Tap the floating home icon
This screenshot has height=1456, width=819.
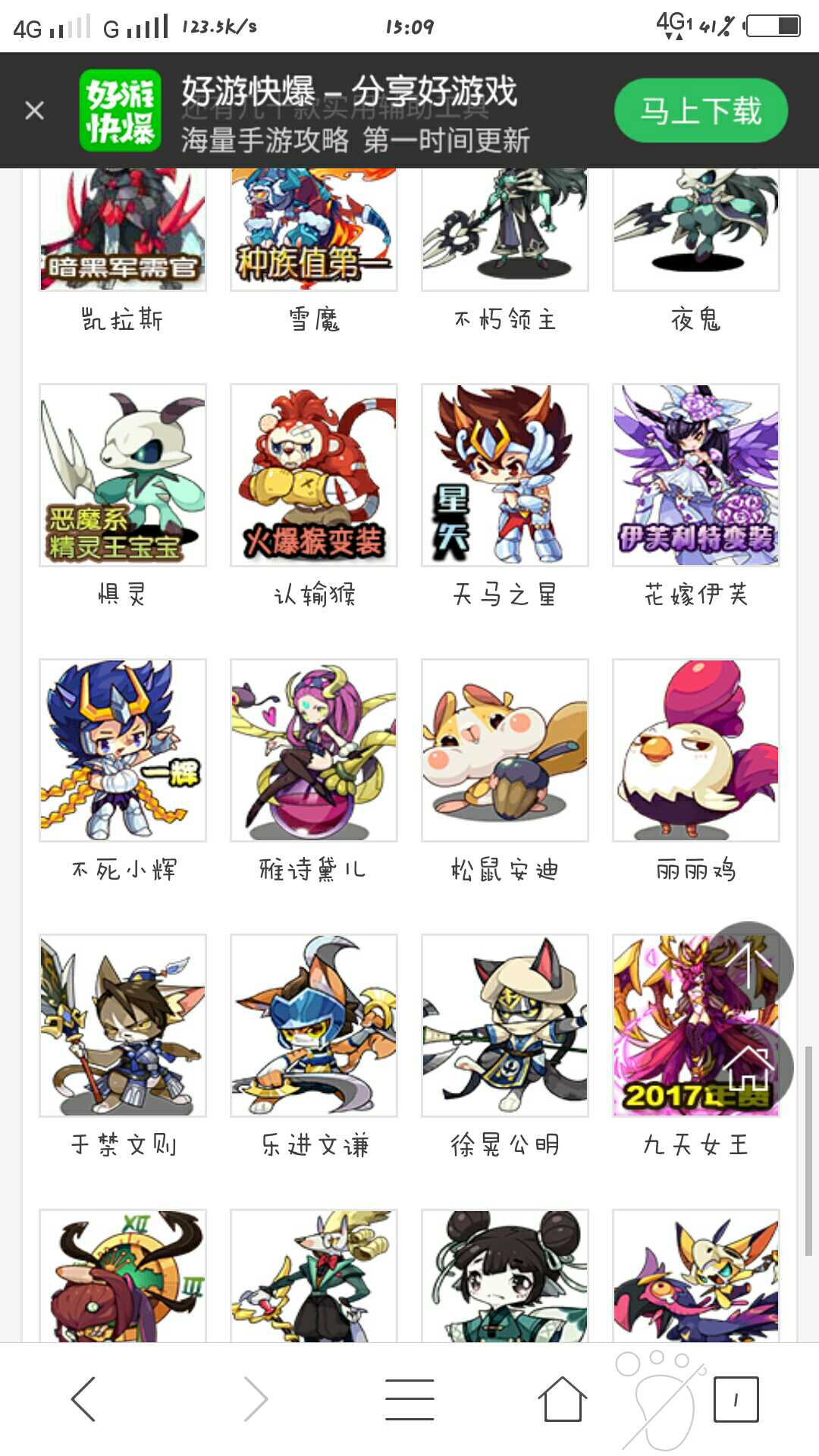coord(749,1068)
